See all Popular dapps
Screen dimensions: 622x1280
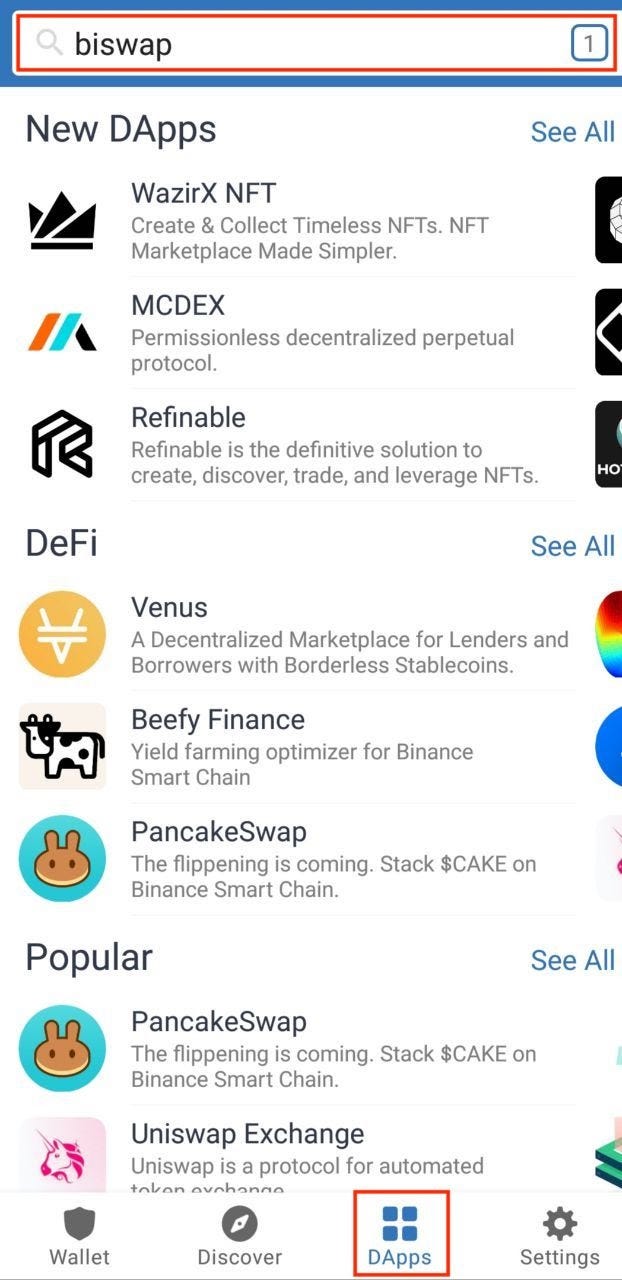[572, 960]
